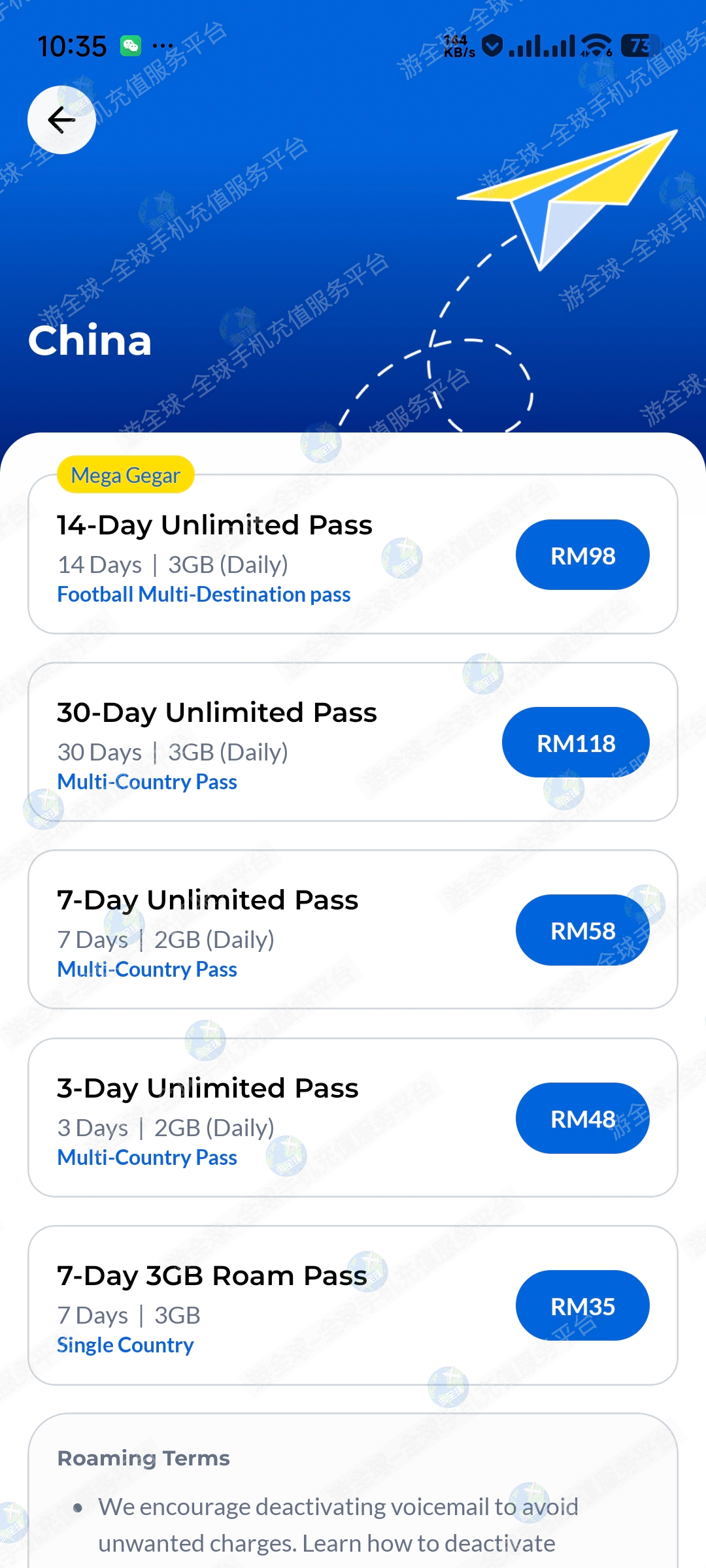
Task: Buy the 14-Day pass for RM98
Action: [x=582, y=555]
